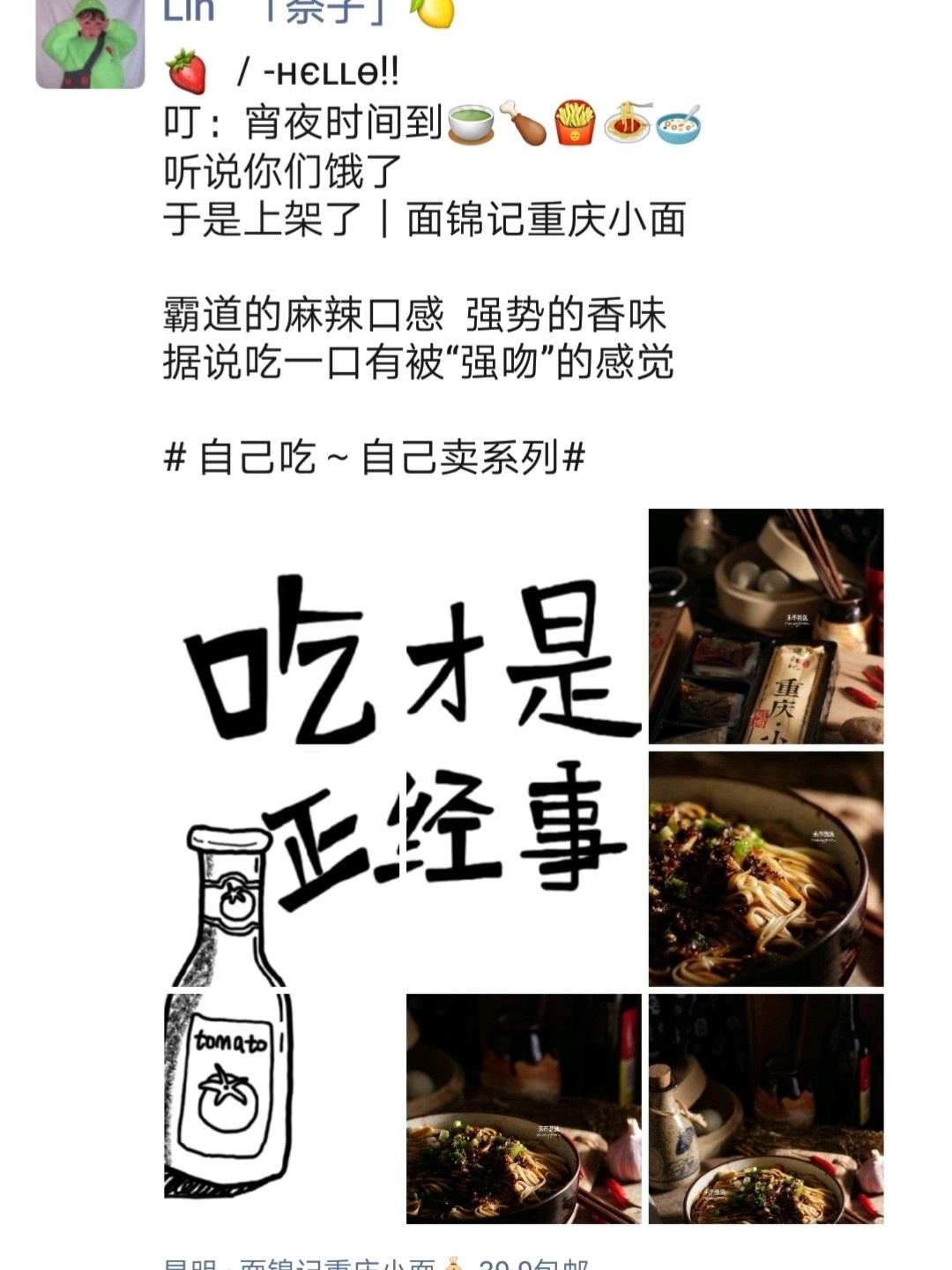Open the packaged Chongqing noodles photo
Image resolution: width=952 pixels, height=1270 pixels.
[x=765, y=626]
